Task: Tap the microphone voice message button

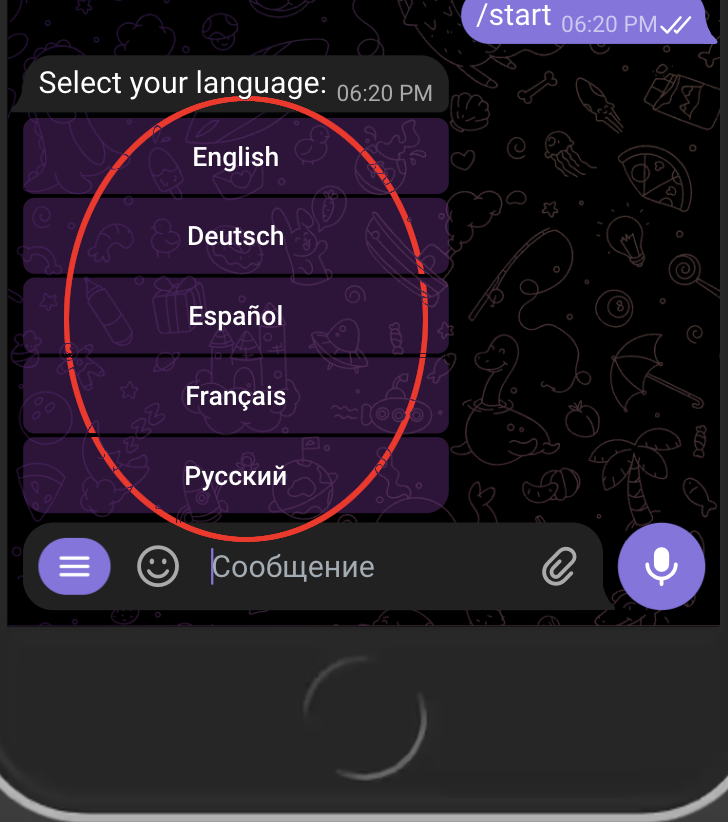Action: coord(661,566)
